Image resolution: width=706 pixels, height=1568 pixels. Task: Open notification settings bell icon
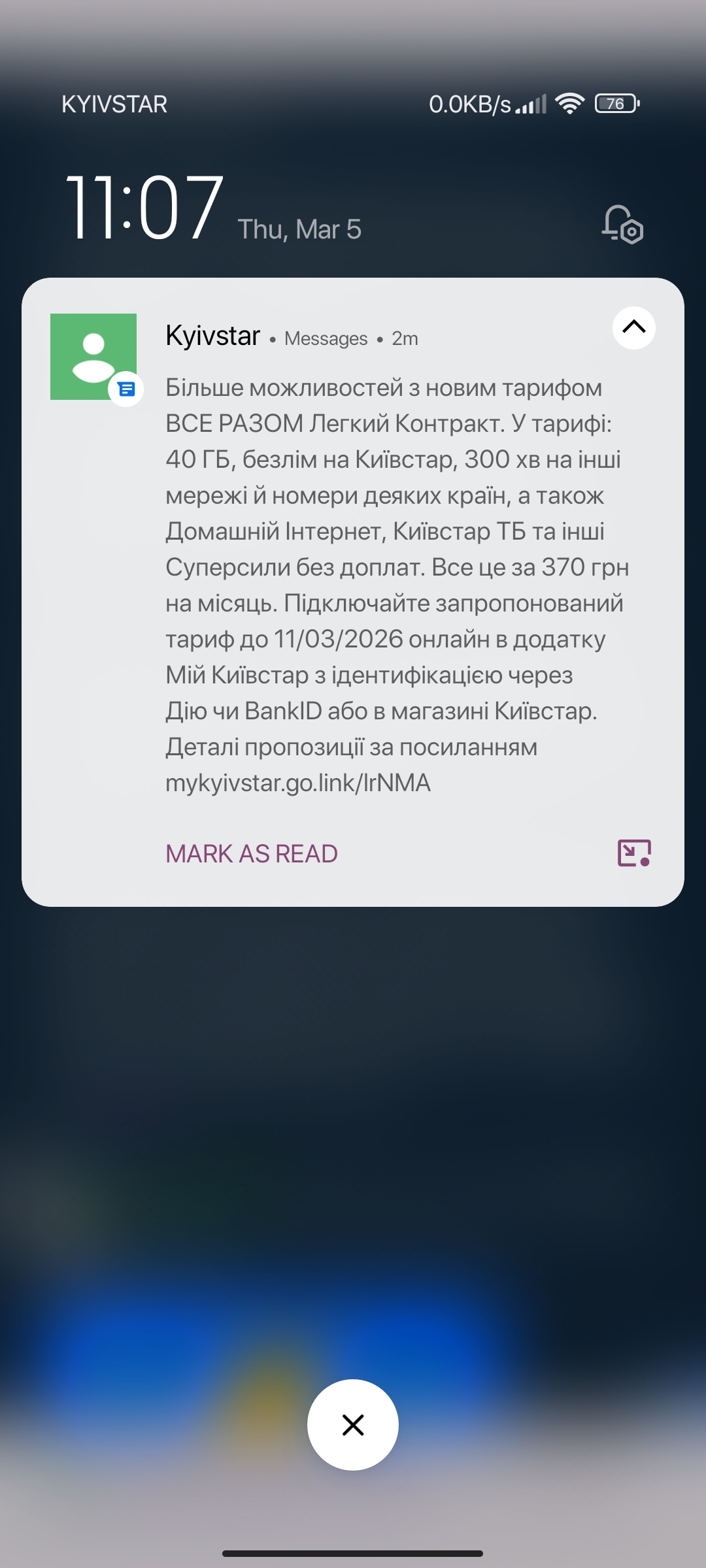pyautogui.click(x=622, y=225)
